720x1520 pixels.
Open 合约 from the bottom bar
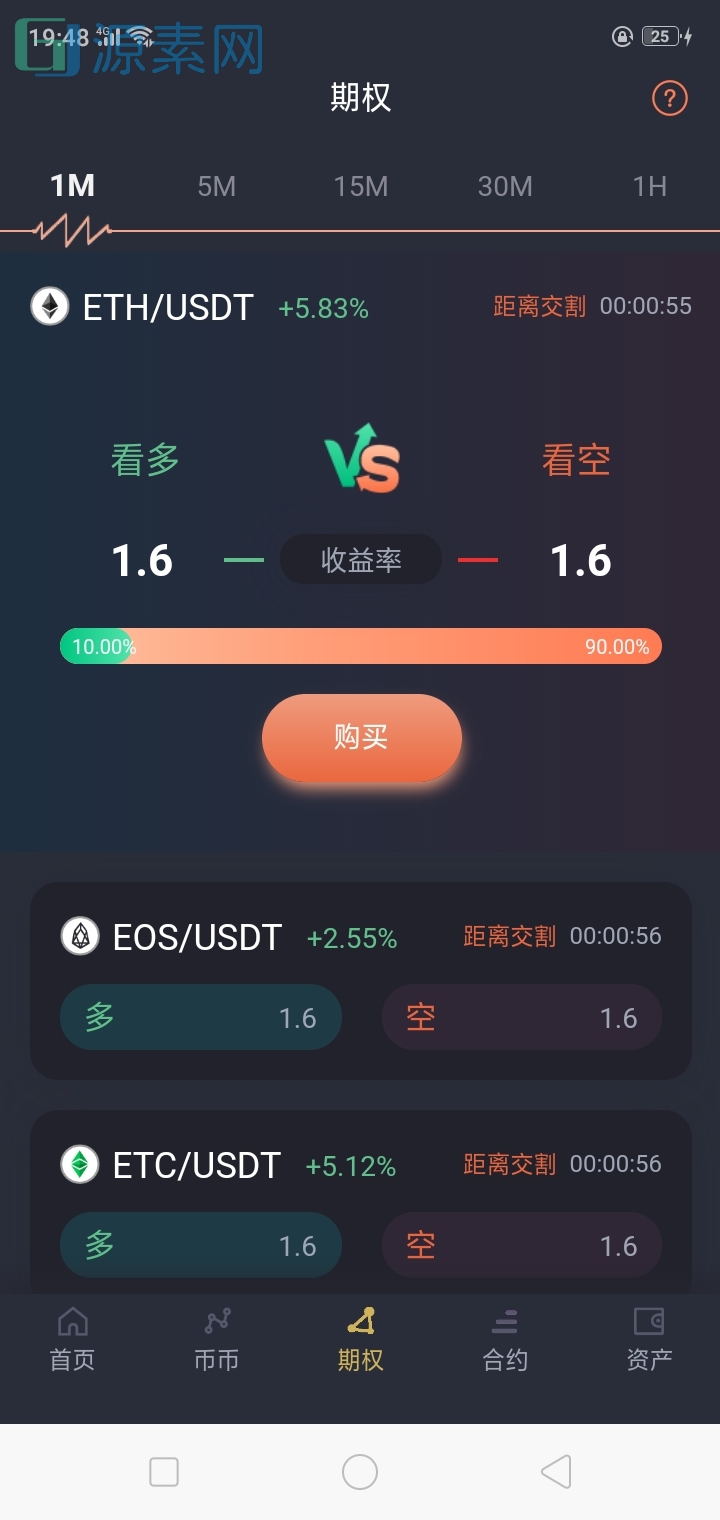pyautogui.click(x=505, y=1340)
